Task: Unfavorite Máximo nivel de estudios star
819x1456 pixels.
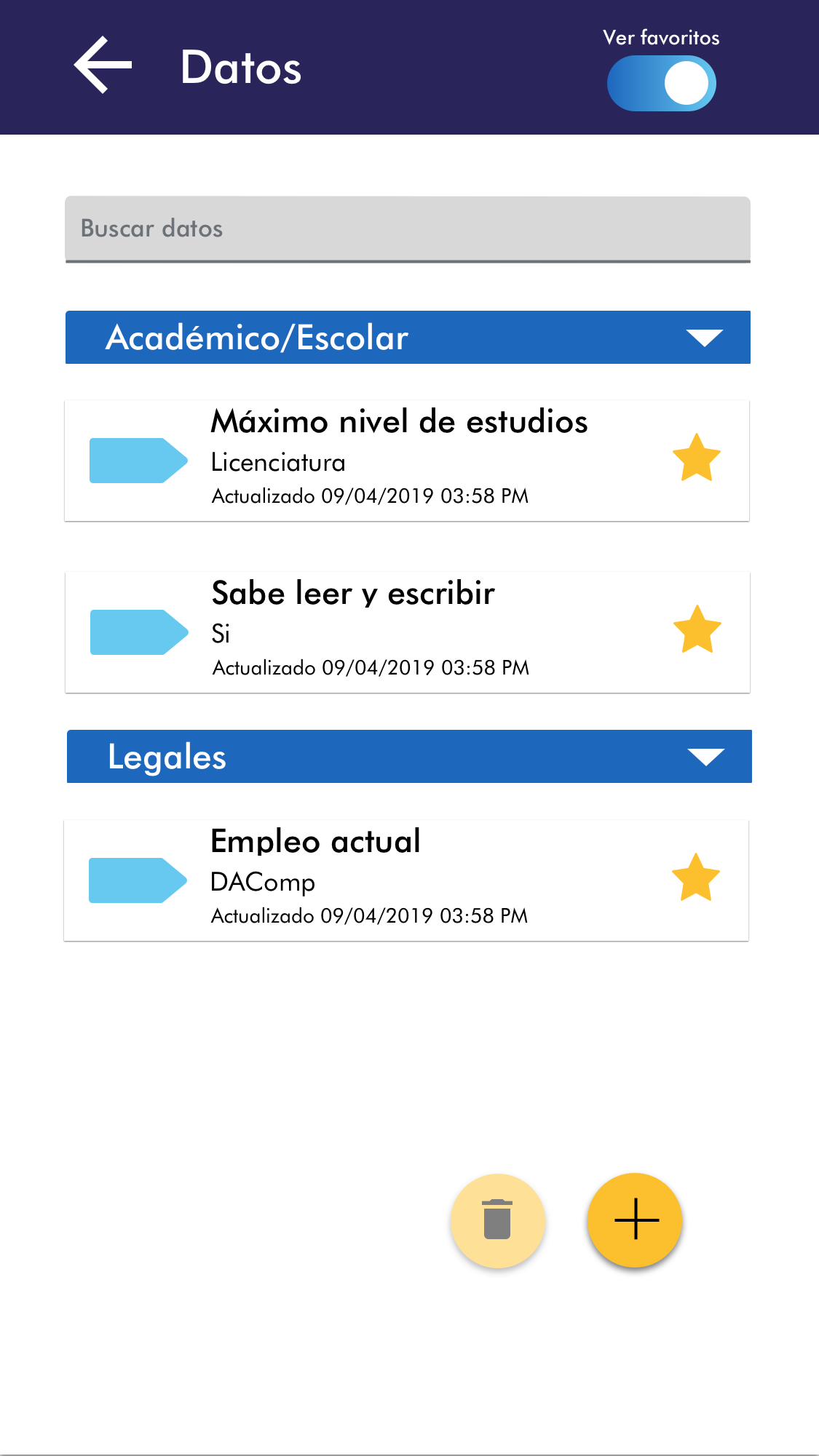Action: click(696, 458)
